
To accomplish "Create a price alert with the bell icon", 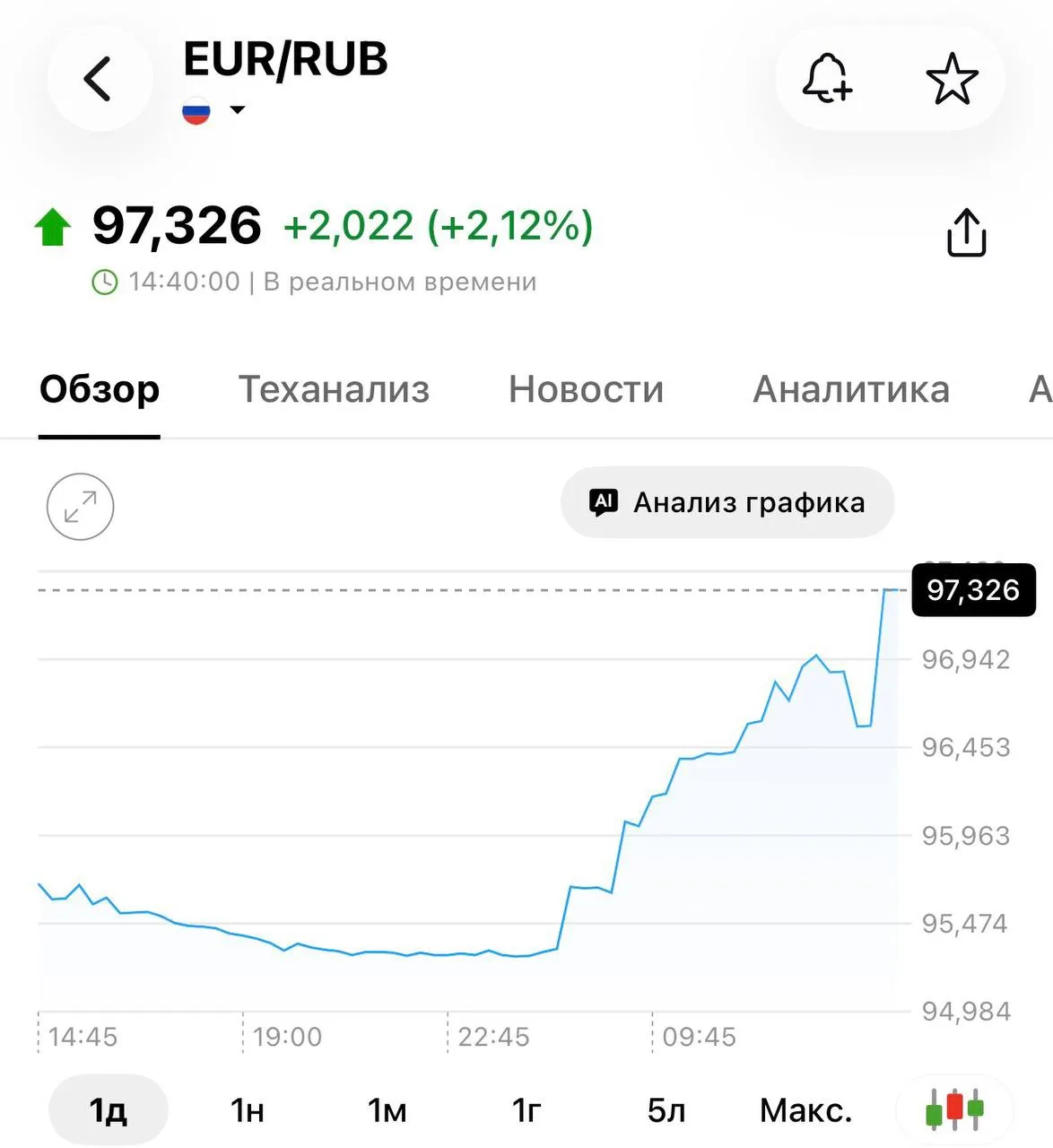I will pos(826,78).
